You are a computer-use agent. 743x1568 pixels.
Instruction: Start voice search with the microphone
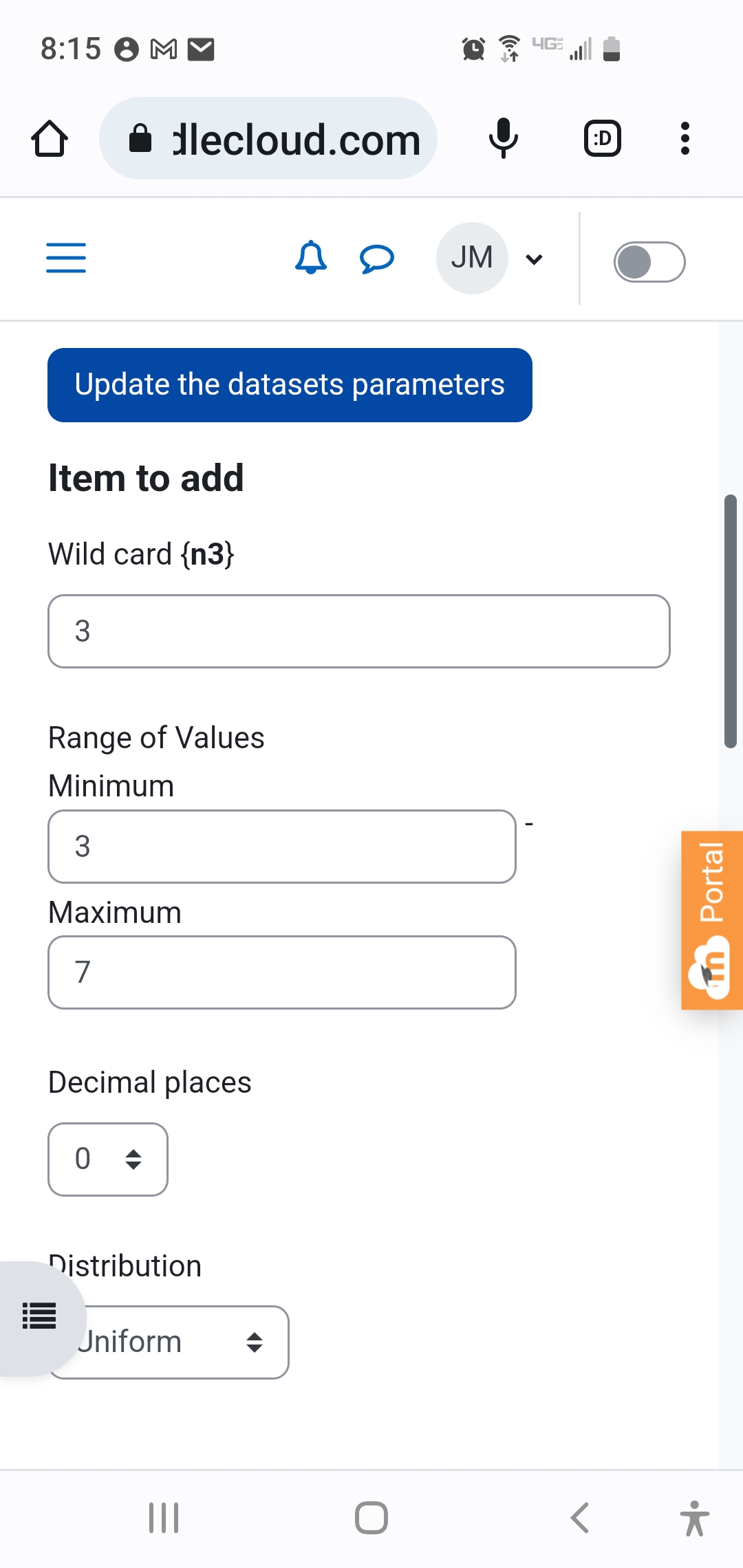tap(504, 138)
